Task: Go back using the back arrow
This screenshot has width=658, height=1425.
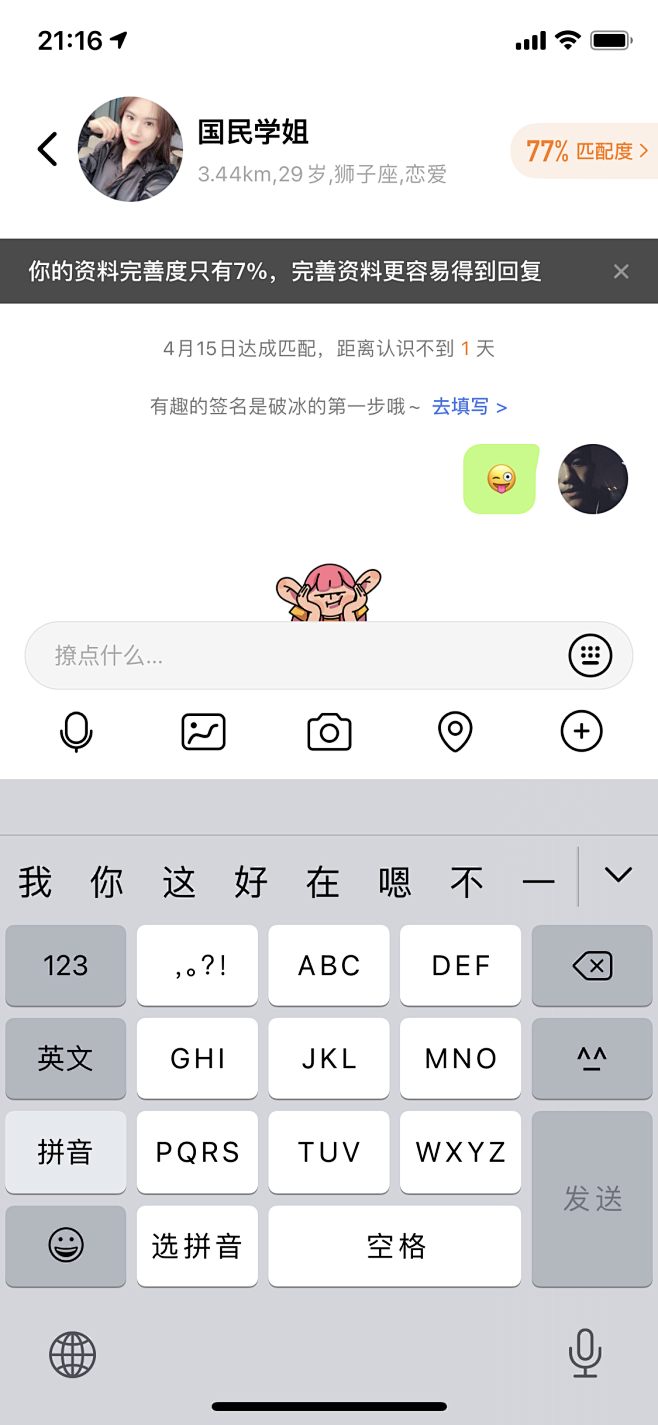Action: (47, 149)
